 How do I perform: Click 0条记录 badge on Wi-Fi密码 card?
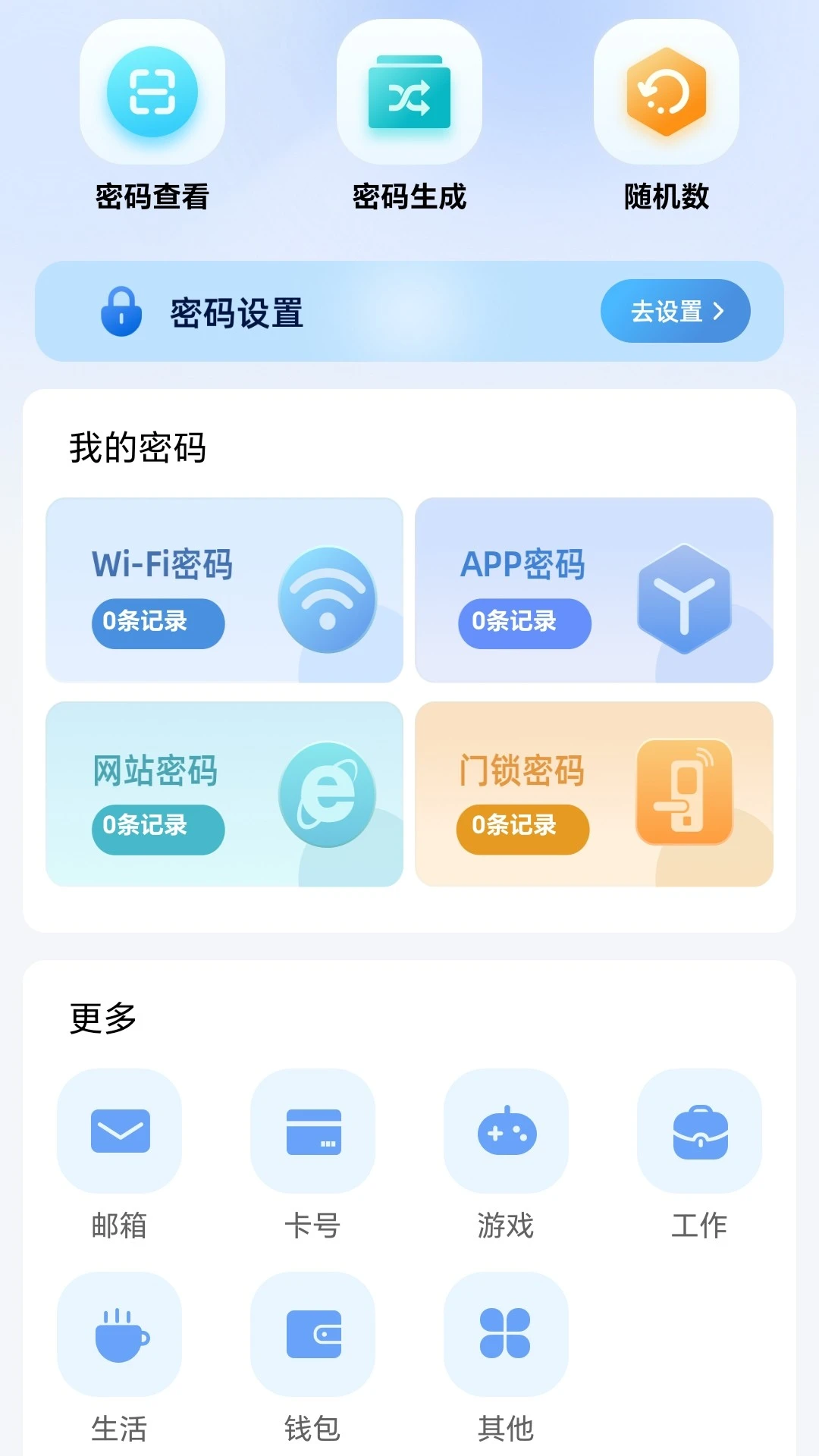click(157, 623)
